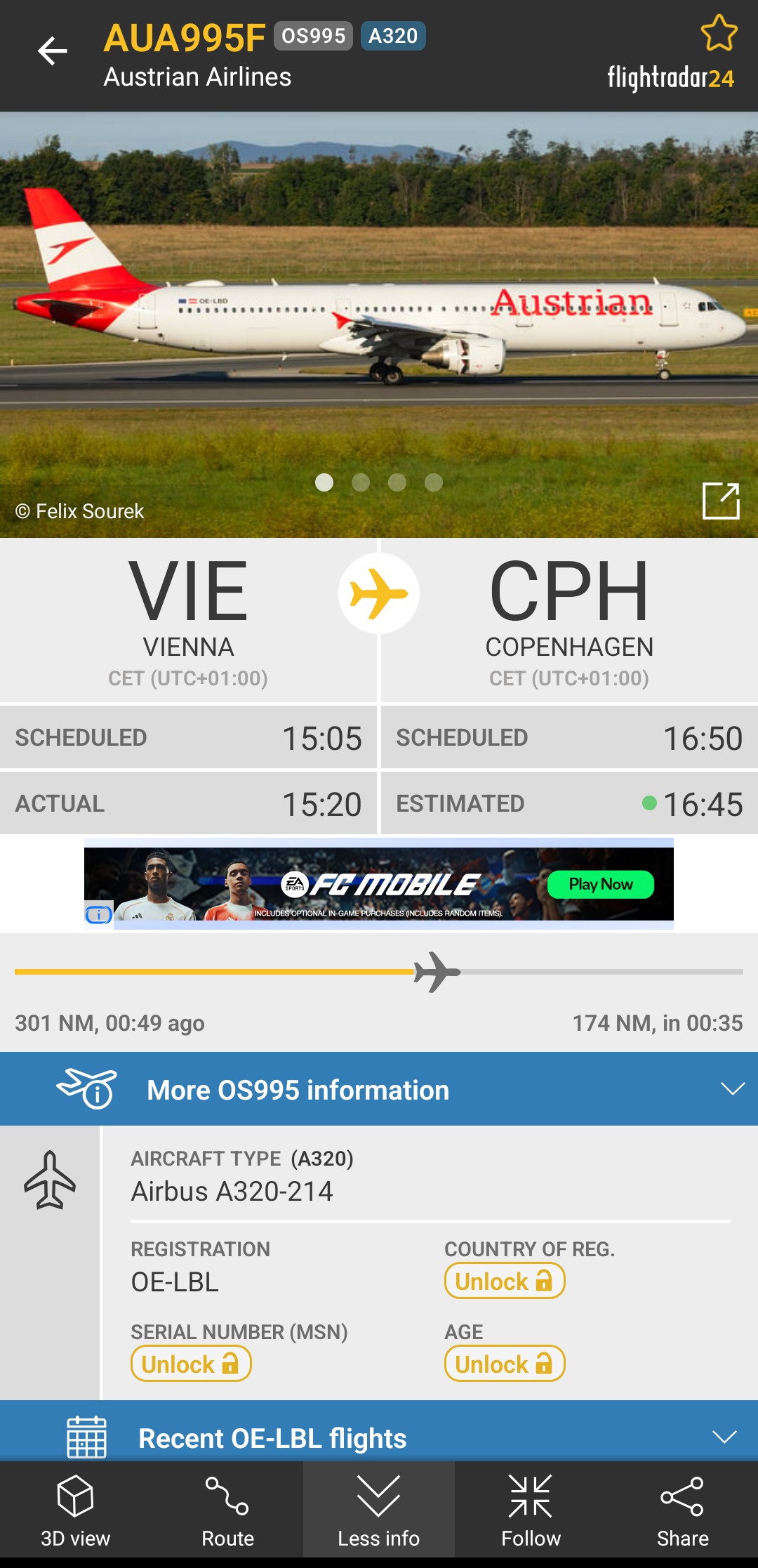Open the 3D view
This screenshot has width=758, height=1568.
[76, 1511]
